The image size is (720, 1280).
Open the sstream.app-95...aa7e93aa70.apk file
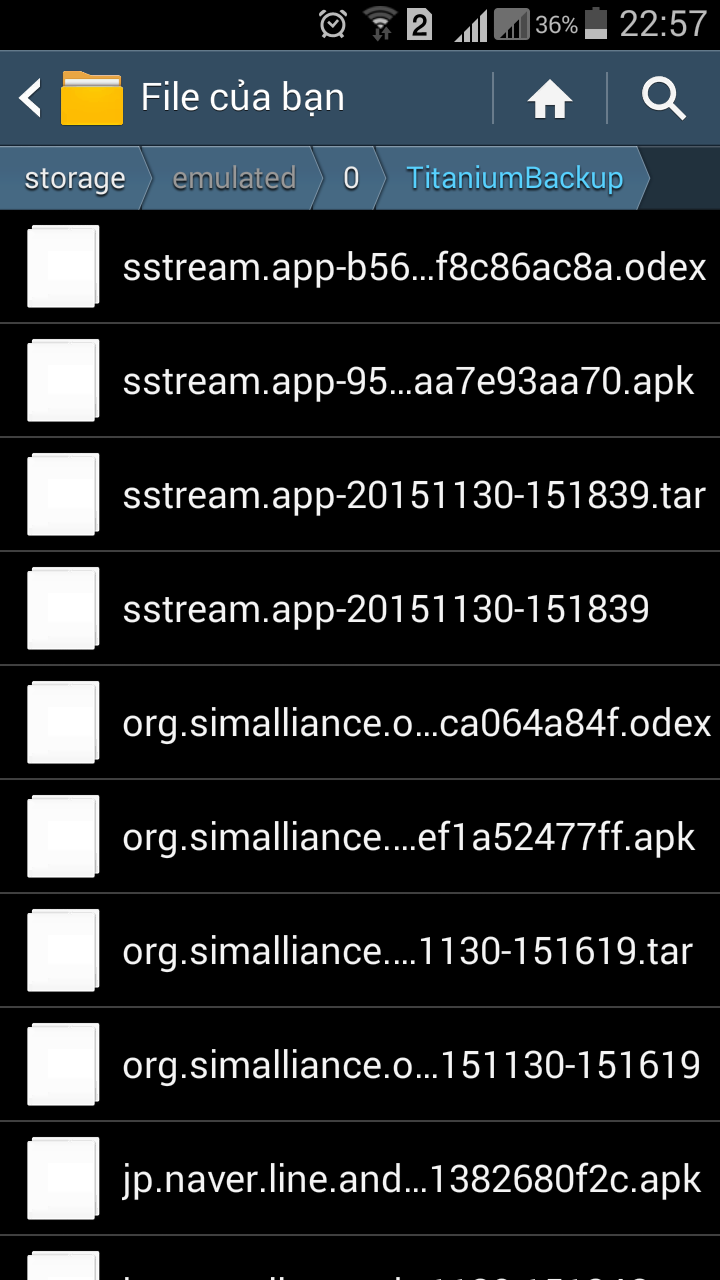408,381
